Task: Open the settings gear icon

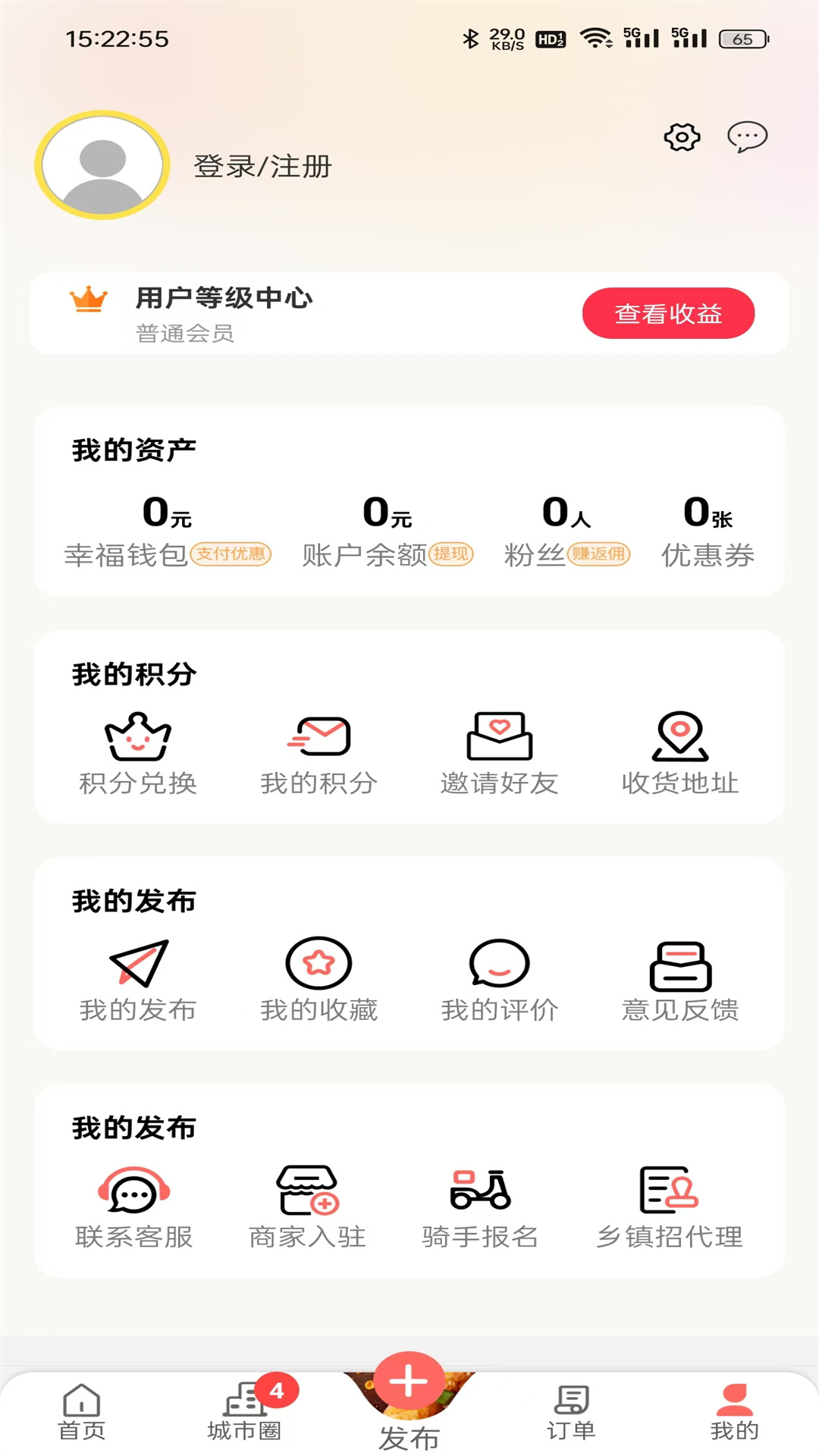Action: [682, 137]
